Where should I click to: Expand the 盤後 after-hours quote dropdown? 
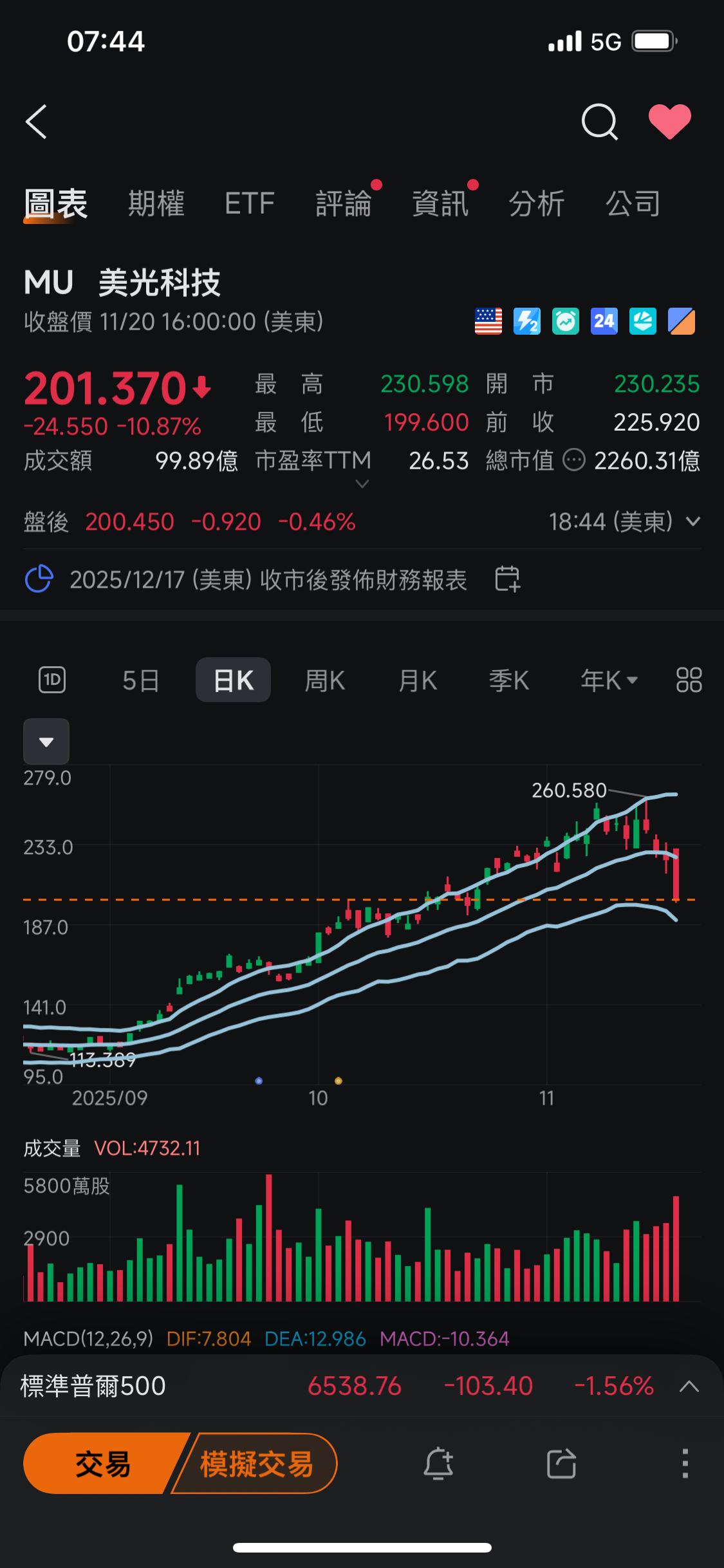(692, 521)
